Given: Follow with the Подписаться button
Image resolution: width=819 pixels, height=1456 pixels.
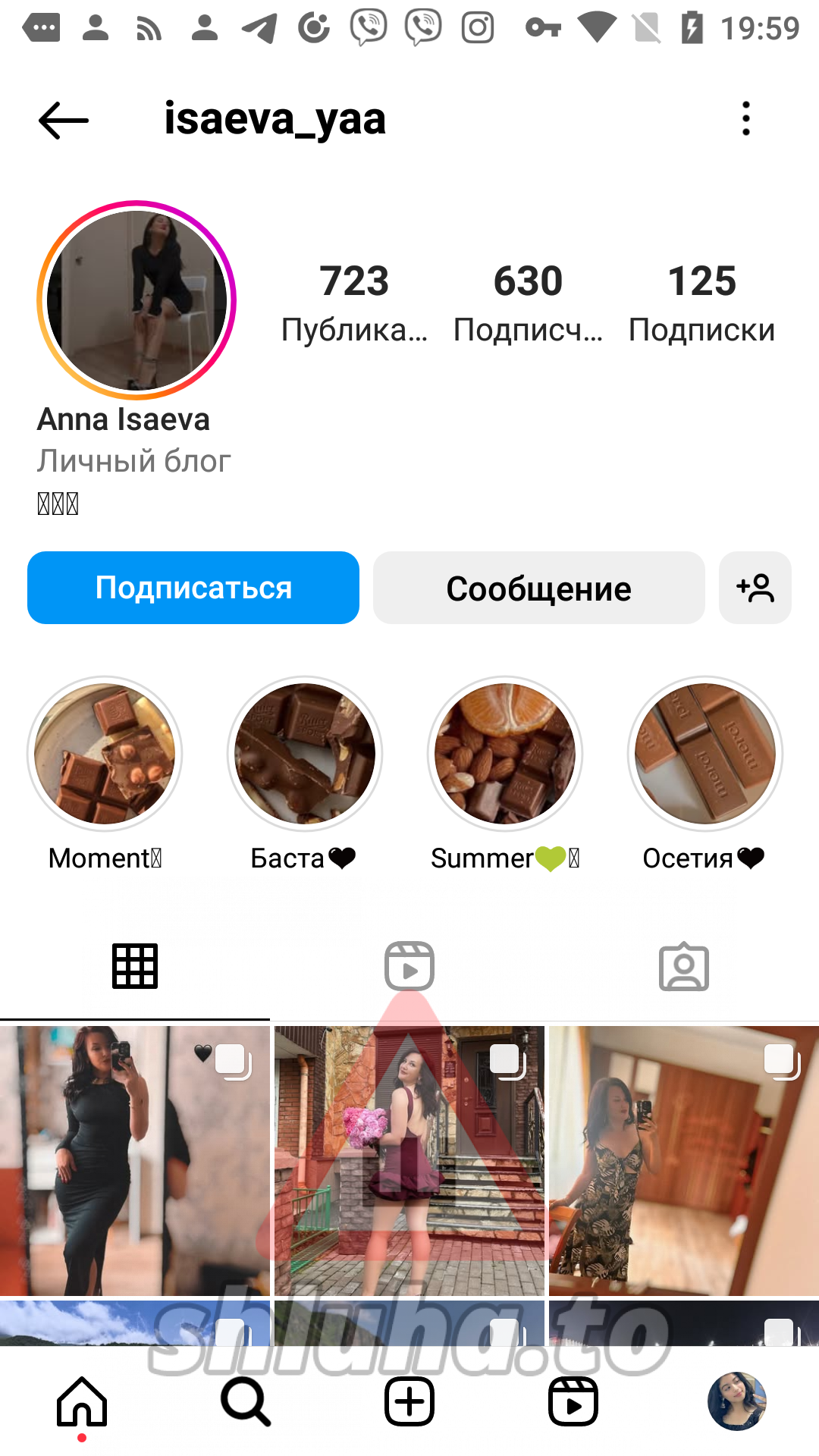Looking at the screenshot, I should 193,588.
